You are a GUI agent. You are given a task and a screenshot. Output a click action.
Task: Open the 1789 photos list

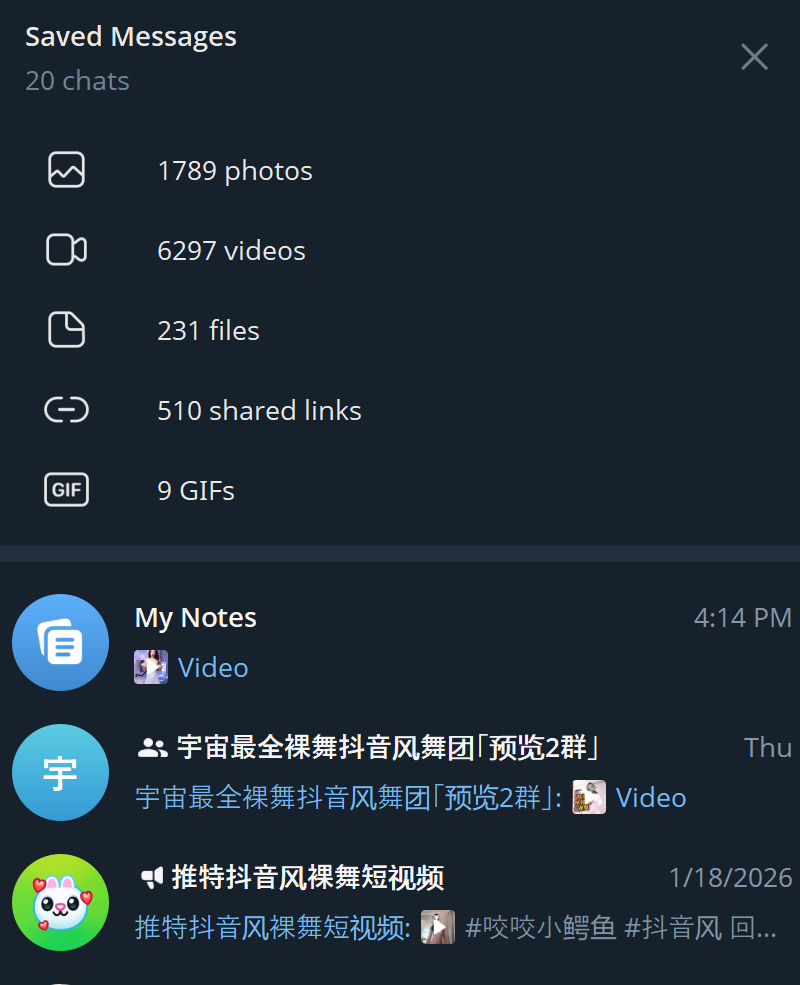pos(235,171)
